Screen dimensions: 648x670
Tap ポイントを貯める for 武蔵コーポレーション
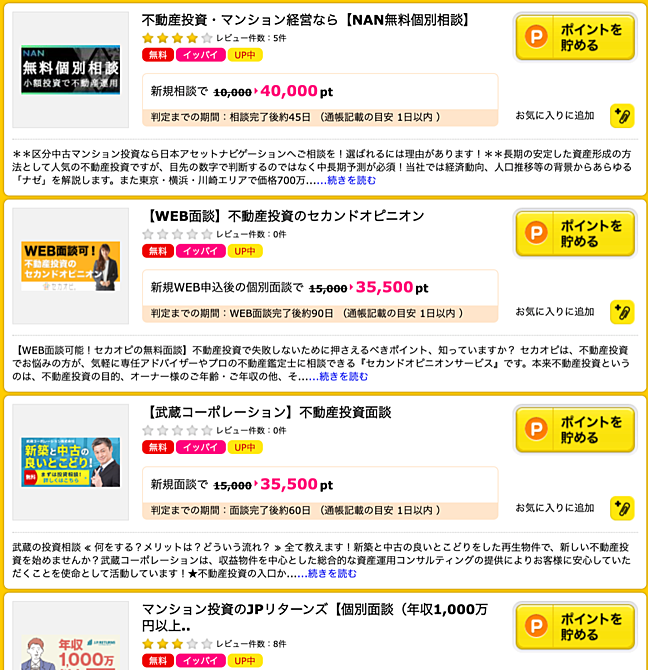[x=575, y=430]
